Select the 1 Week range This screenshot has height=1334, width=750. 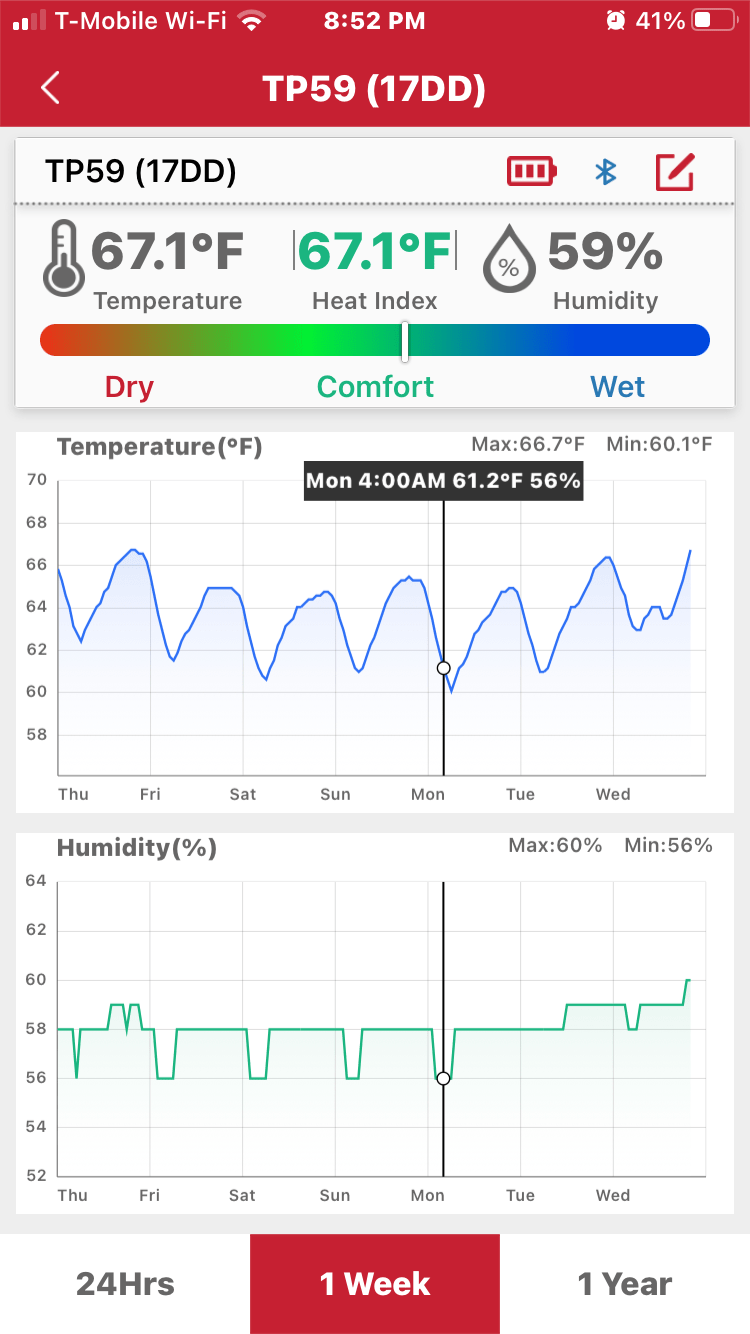click(x=375, y=1284)
